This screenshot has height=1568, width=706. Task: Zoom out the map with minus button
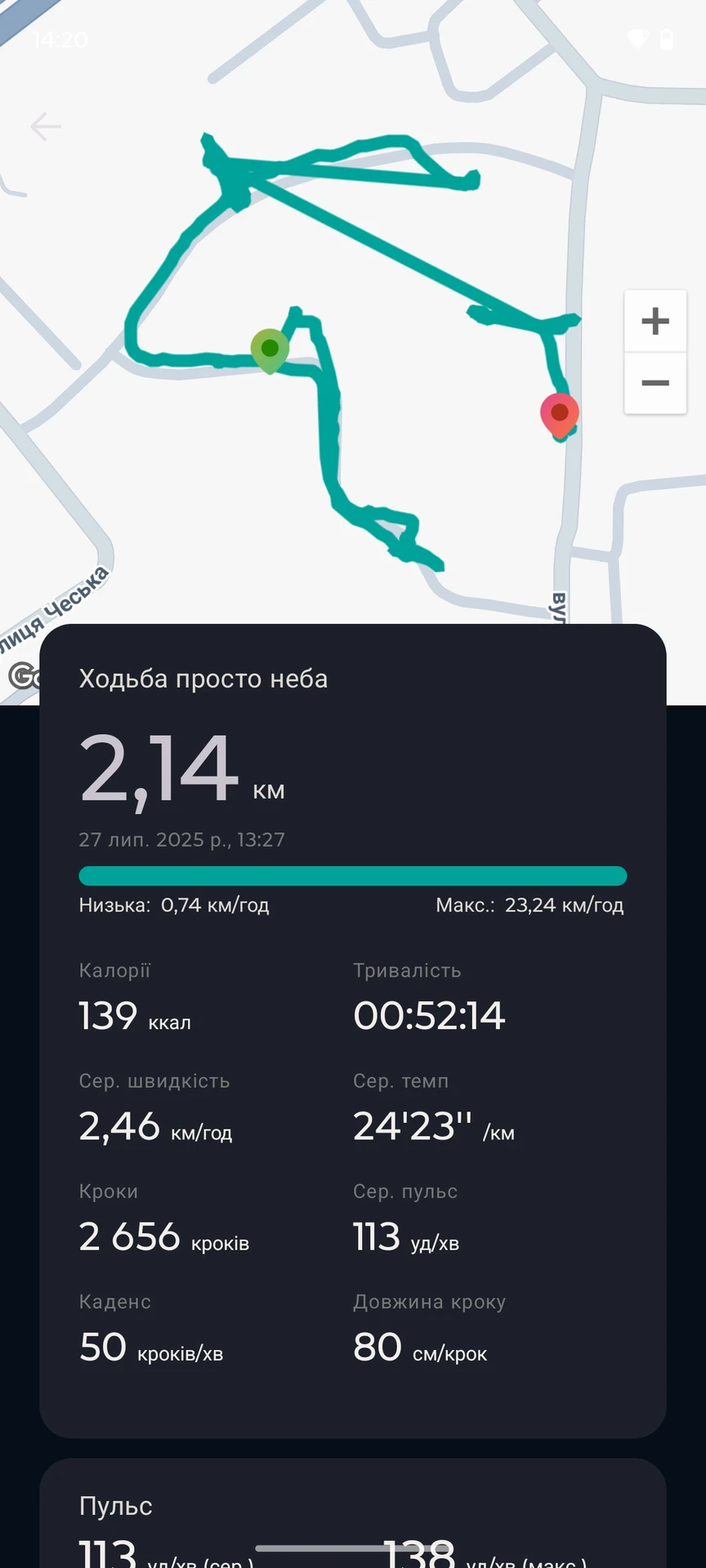[655, 383]
